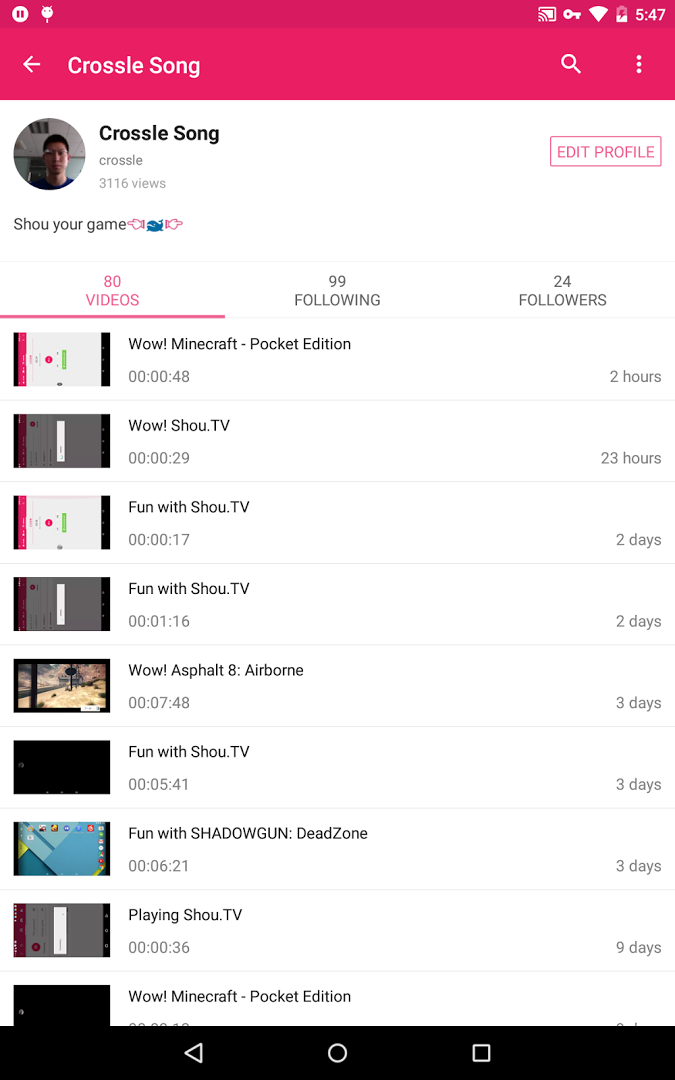
Task: Open the Asphalt 8: Airborne video
Action: pyautogui.click(x=338, y=686)
